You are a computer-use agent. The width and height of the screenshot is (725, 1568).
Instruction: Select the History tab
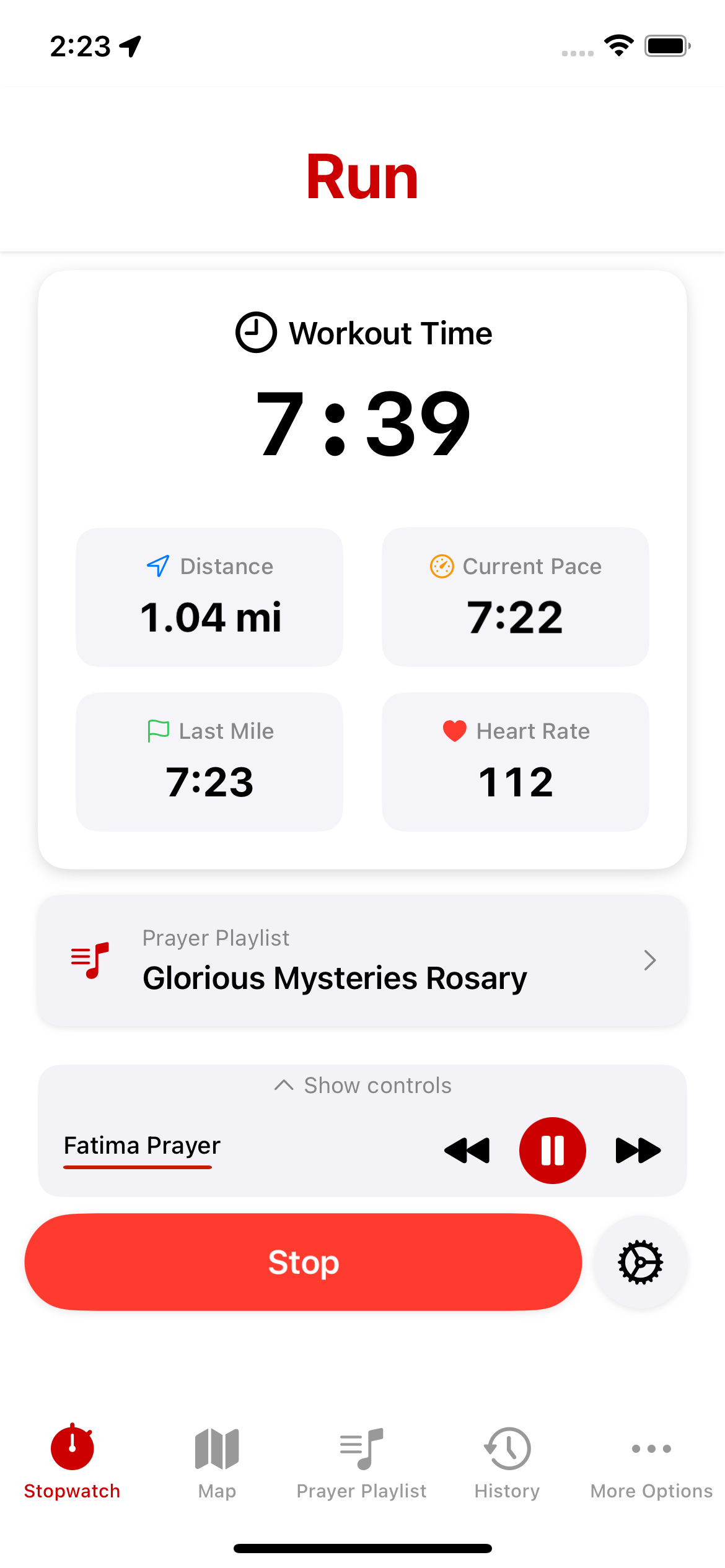tap(506, 1449)
